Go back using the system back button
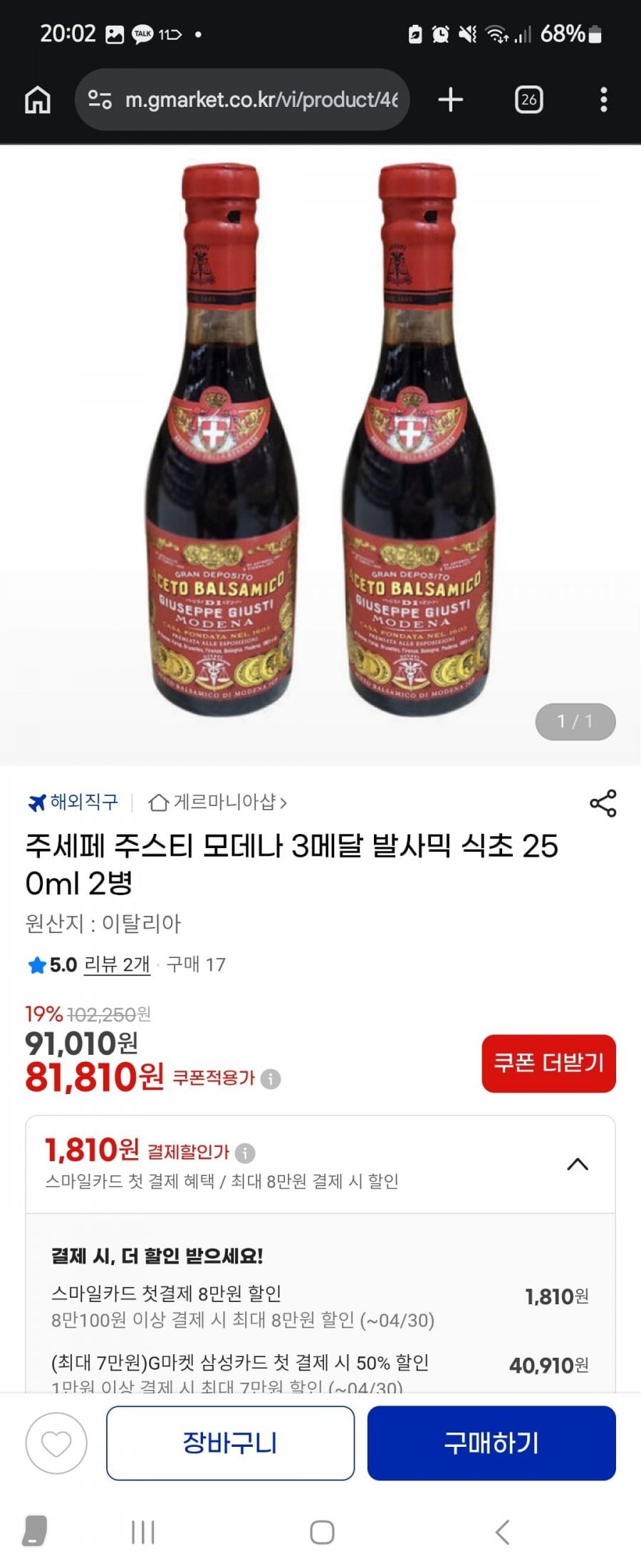Viewport: 641px width, 1568px height. [502, 1532]
